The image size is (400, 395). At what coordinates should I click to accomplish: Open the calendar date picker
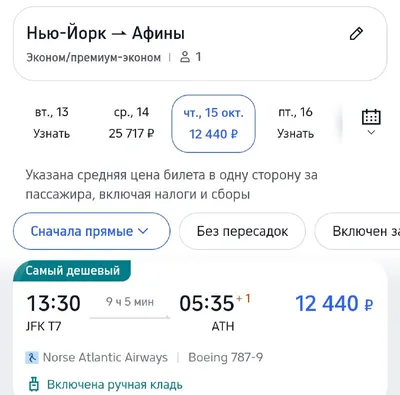371,122
